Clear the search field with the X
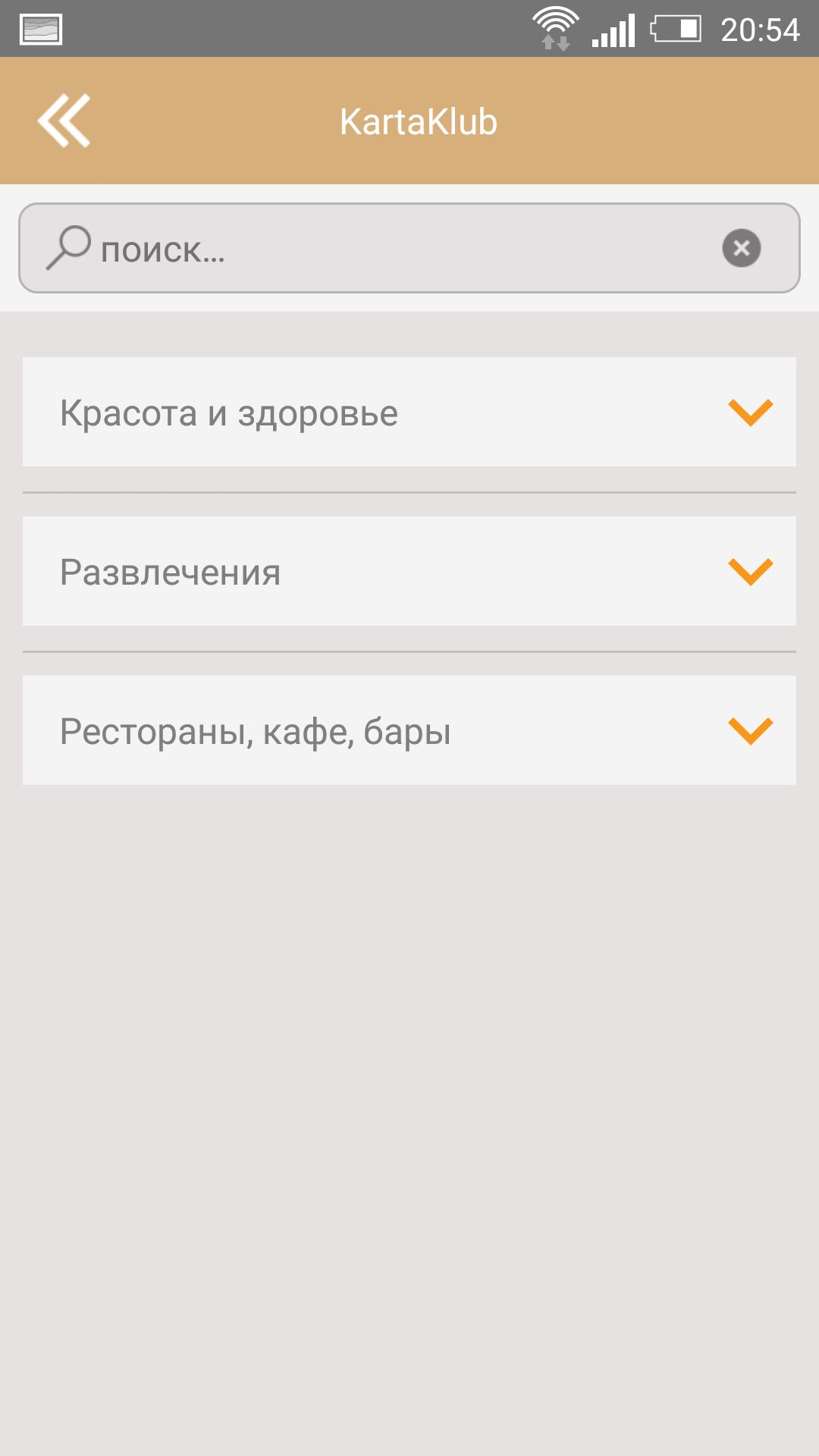819x1456 pixels. tap(741, 248)
